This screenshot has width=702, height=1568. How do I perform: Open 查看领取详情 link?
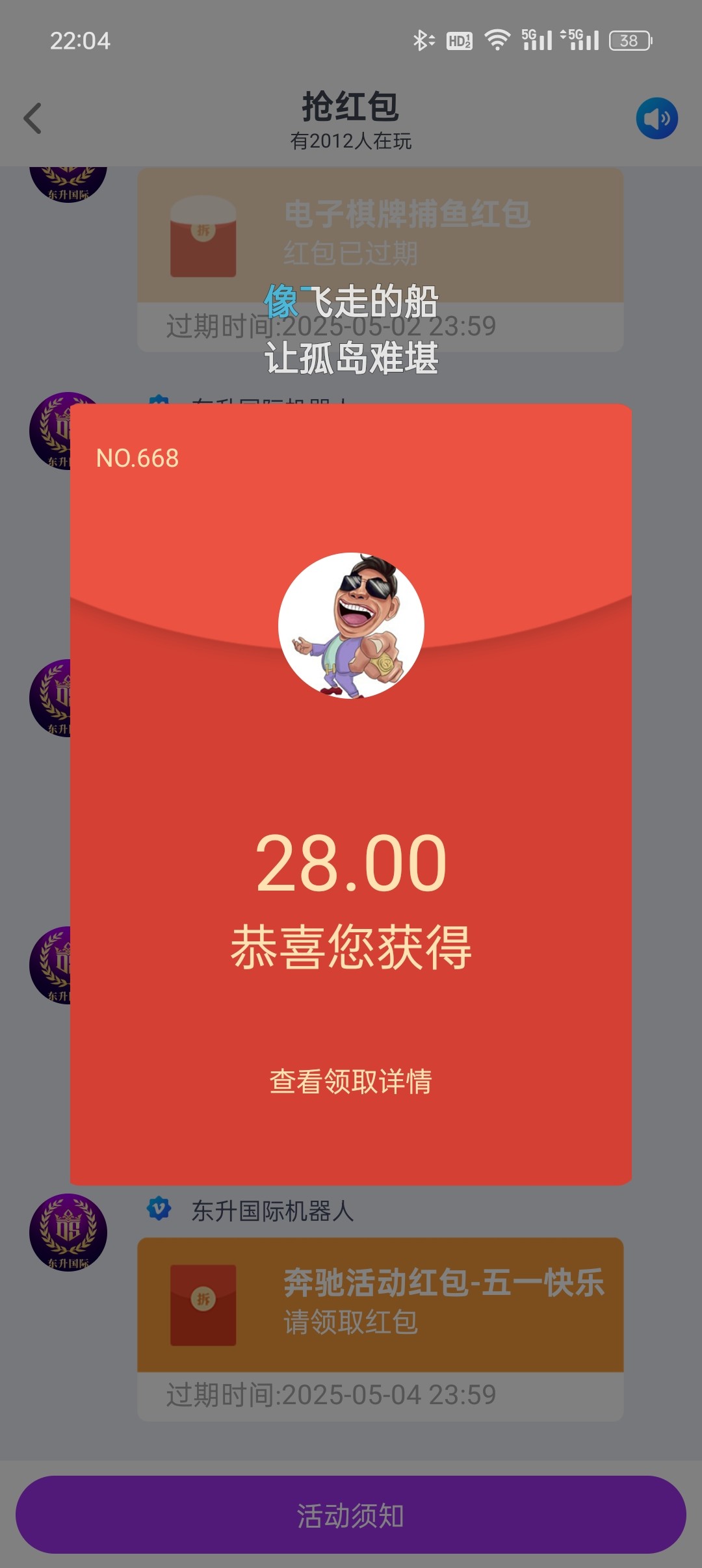click(x=350, y=1081)
